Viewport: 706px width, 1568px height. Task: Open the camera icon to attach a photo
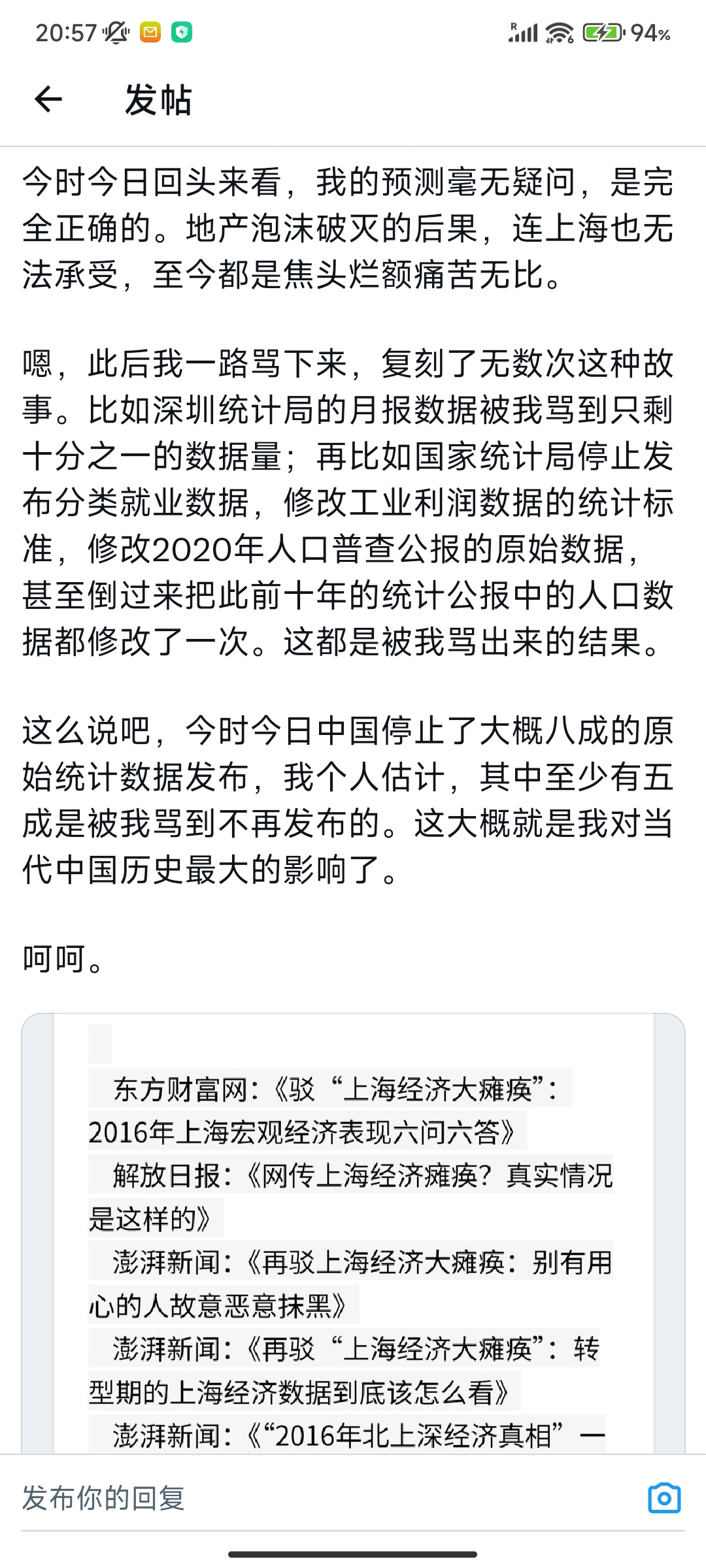point(664,1498)
